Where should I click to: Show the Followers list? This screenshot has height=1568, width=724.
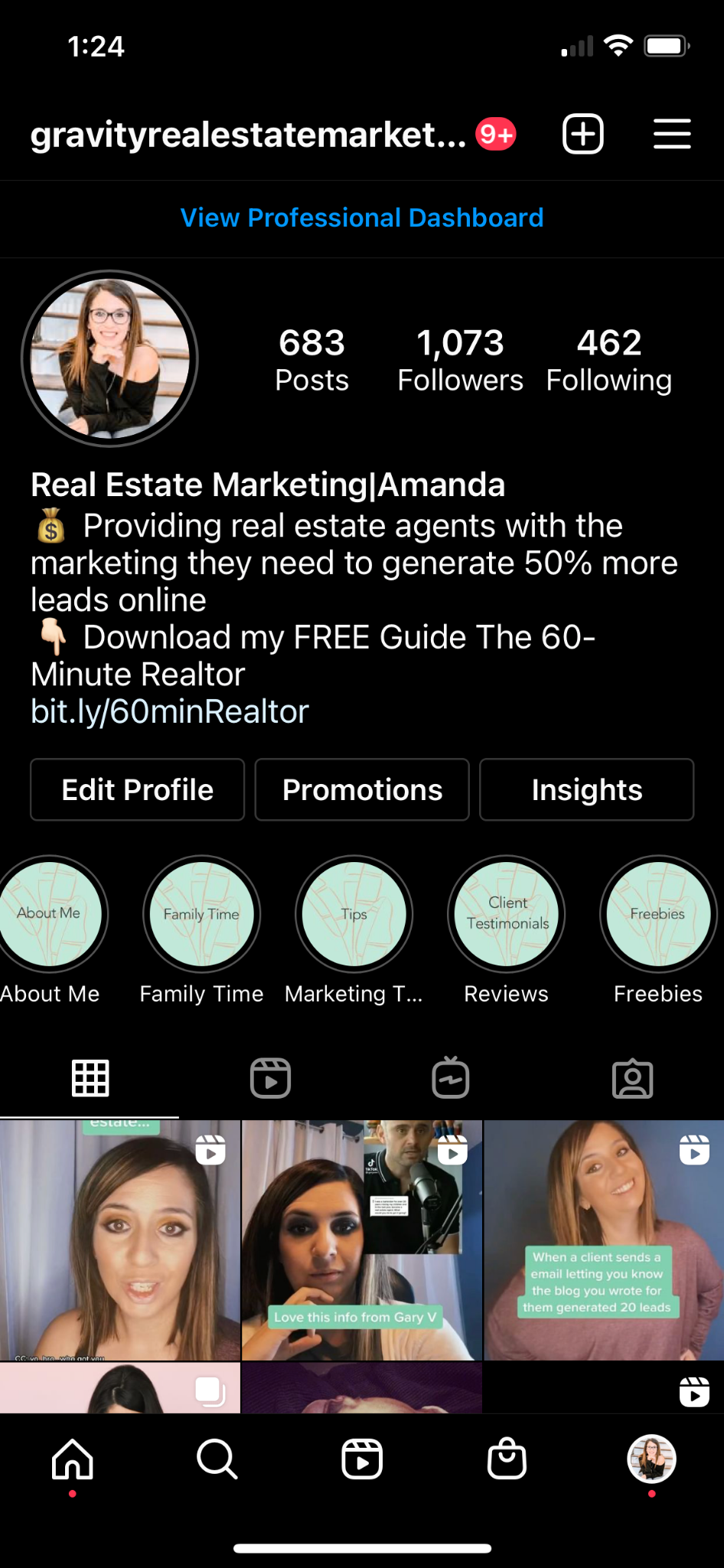click(460, 360)
